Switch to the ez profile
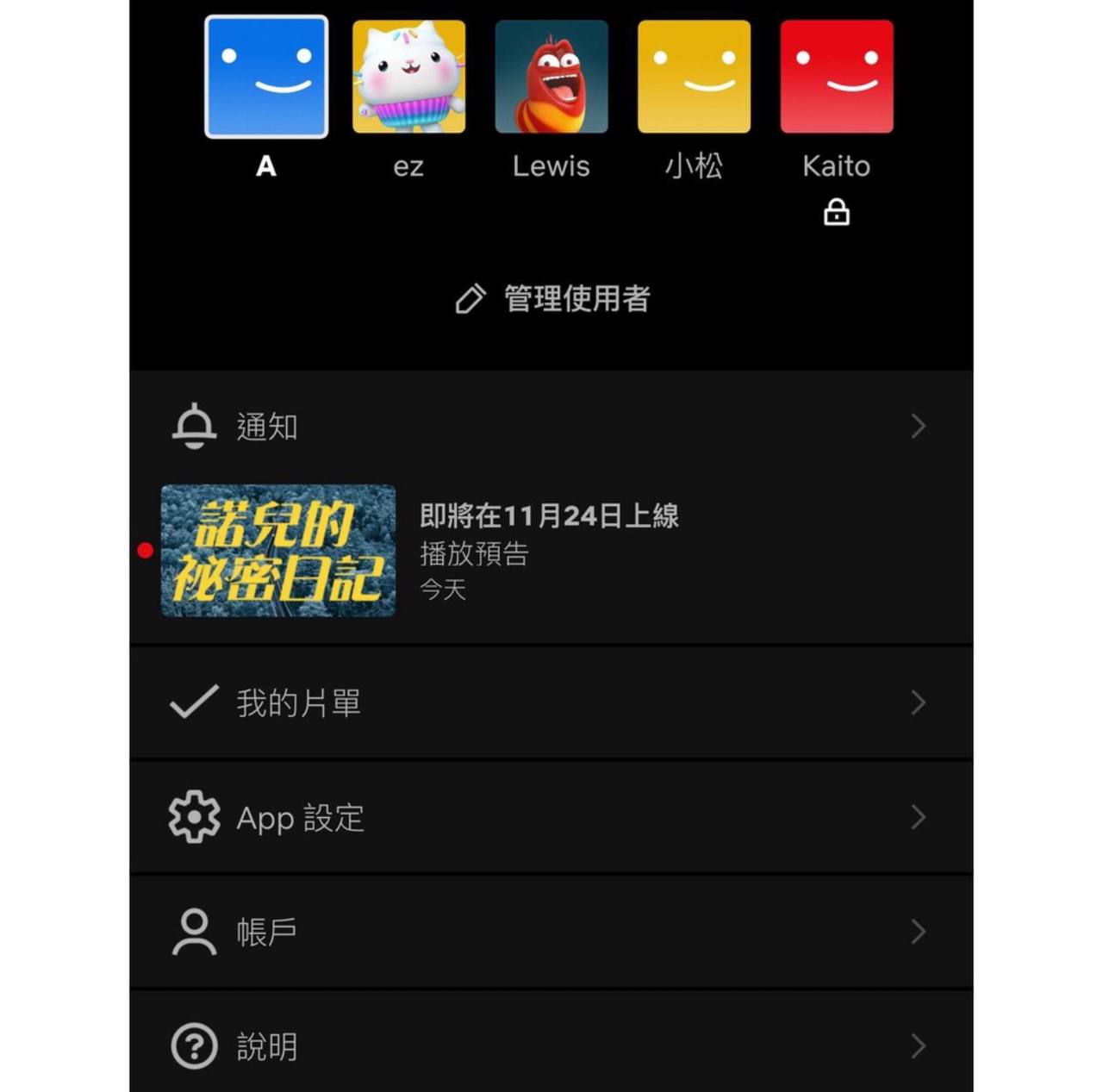This screenshot has width=1103, height=1092. coord(408,78)
